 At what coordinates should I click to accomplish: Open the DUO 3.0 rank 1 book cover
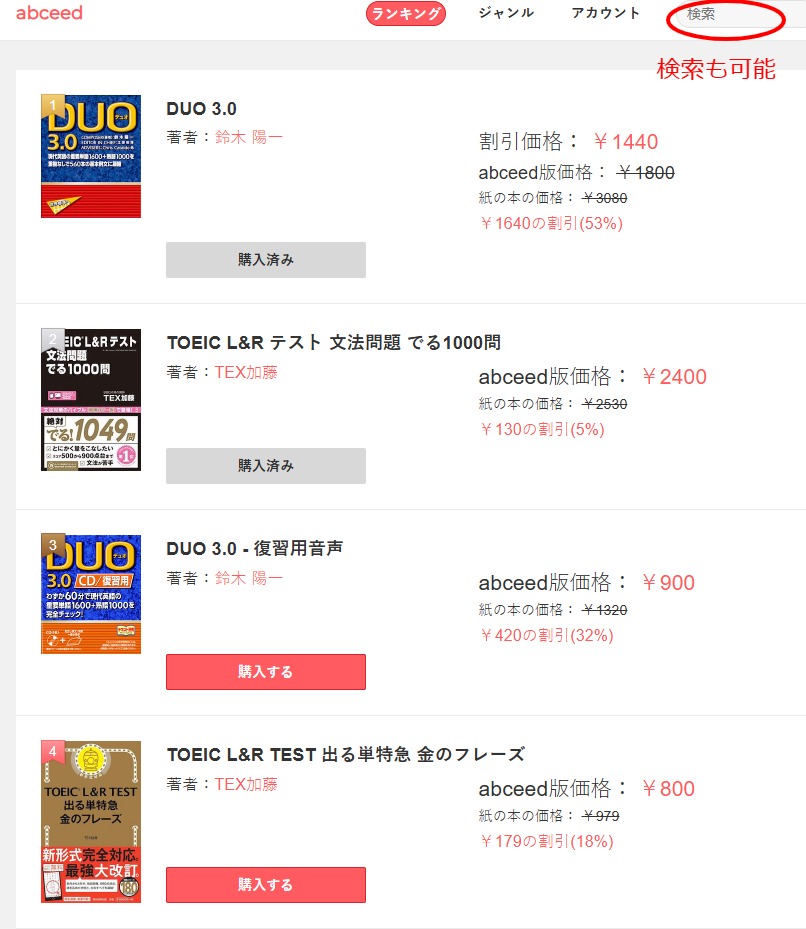[x=91, y=155]
